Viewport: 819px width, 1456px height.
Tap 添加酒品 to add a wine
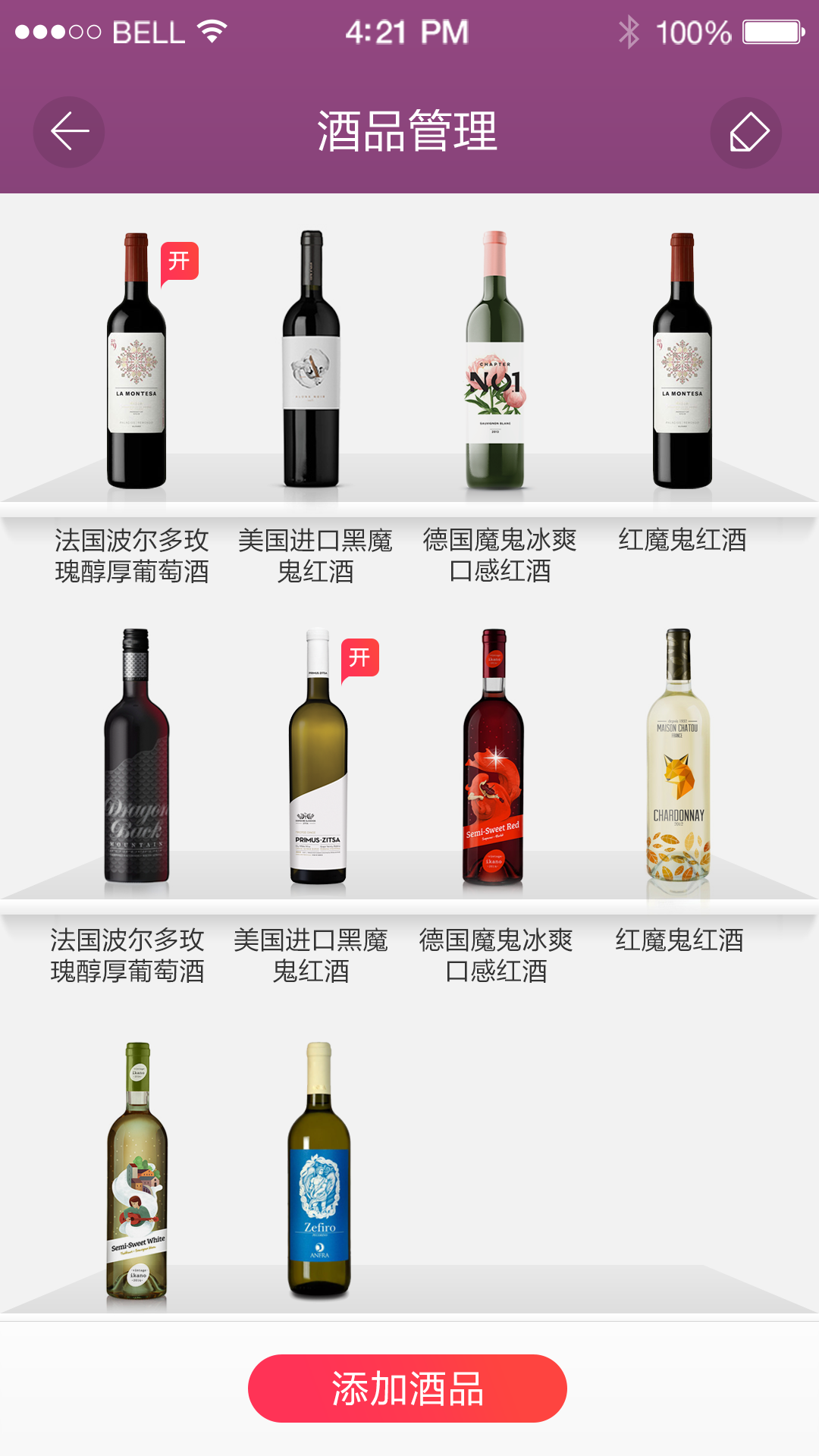click(x=407, y=1389)
